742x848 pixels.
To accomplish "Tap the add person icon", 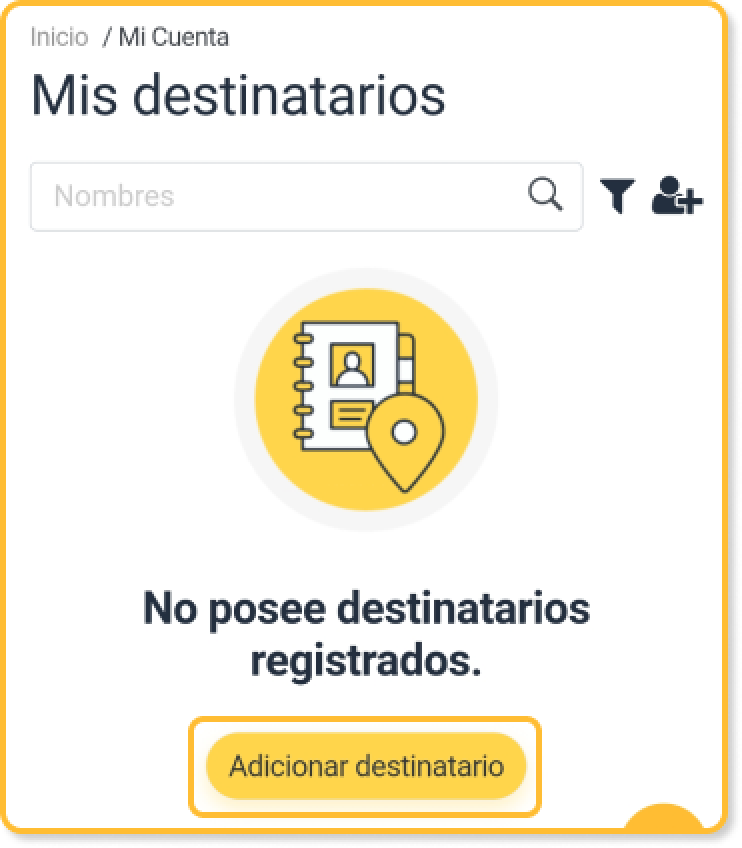I will (x=677, y=196).
